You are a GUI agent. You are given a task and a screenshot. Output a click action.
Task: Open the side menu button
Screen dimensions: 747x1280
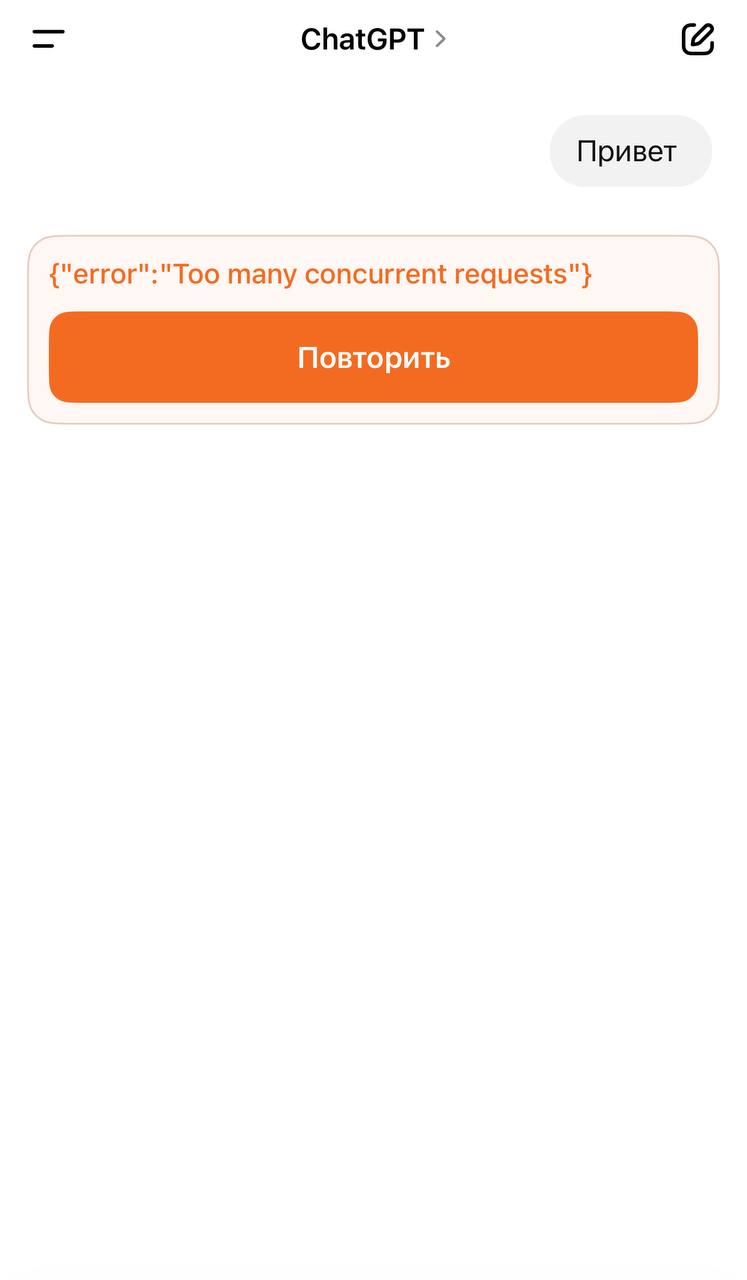48,39
